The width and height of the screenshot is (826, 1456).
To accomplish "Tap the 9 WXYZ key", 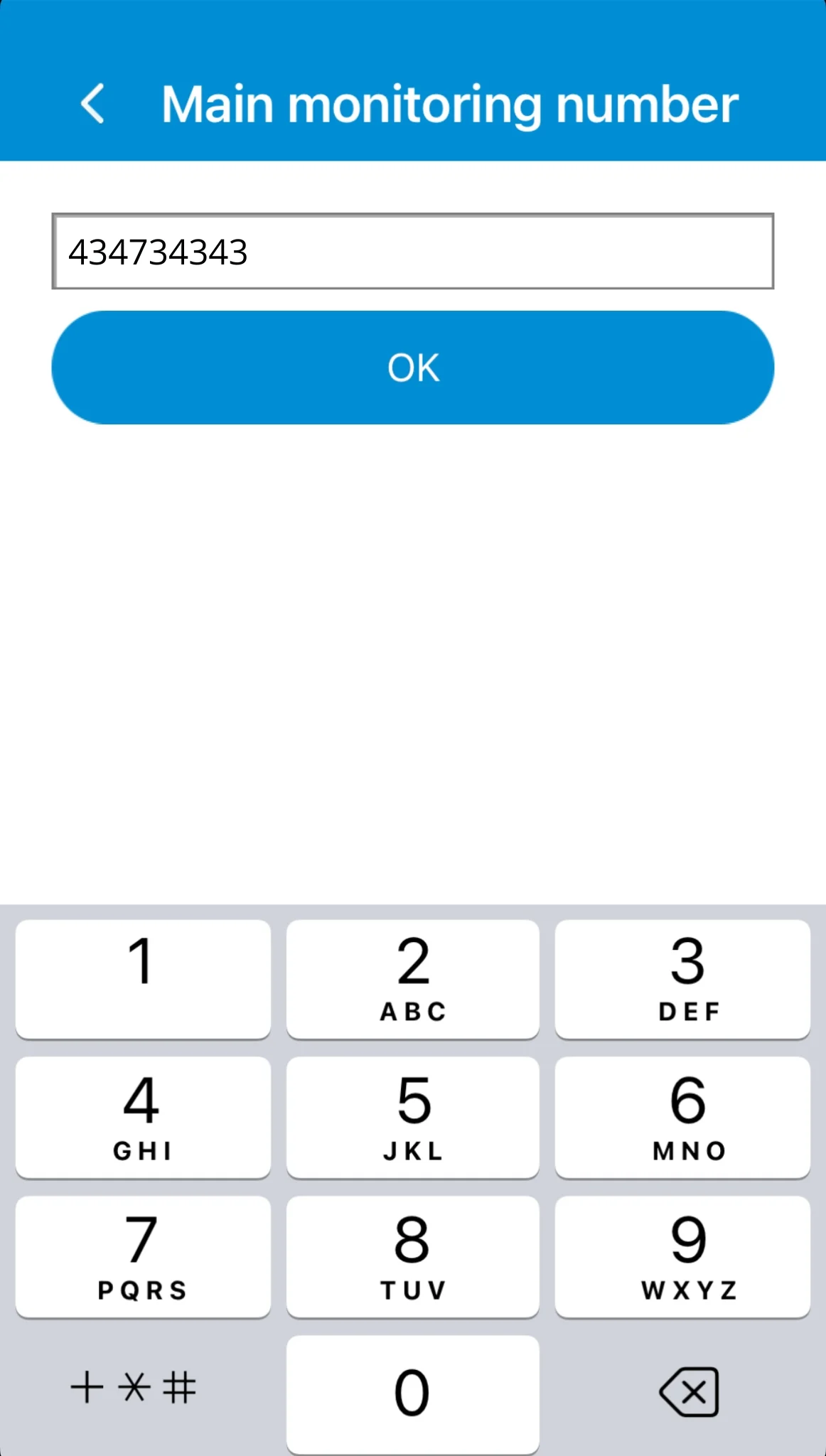I will click(x=682, y=1256).
